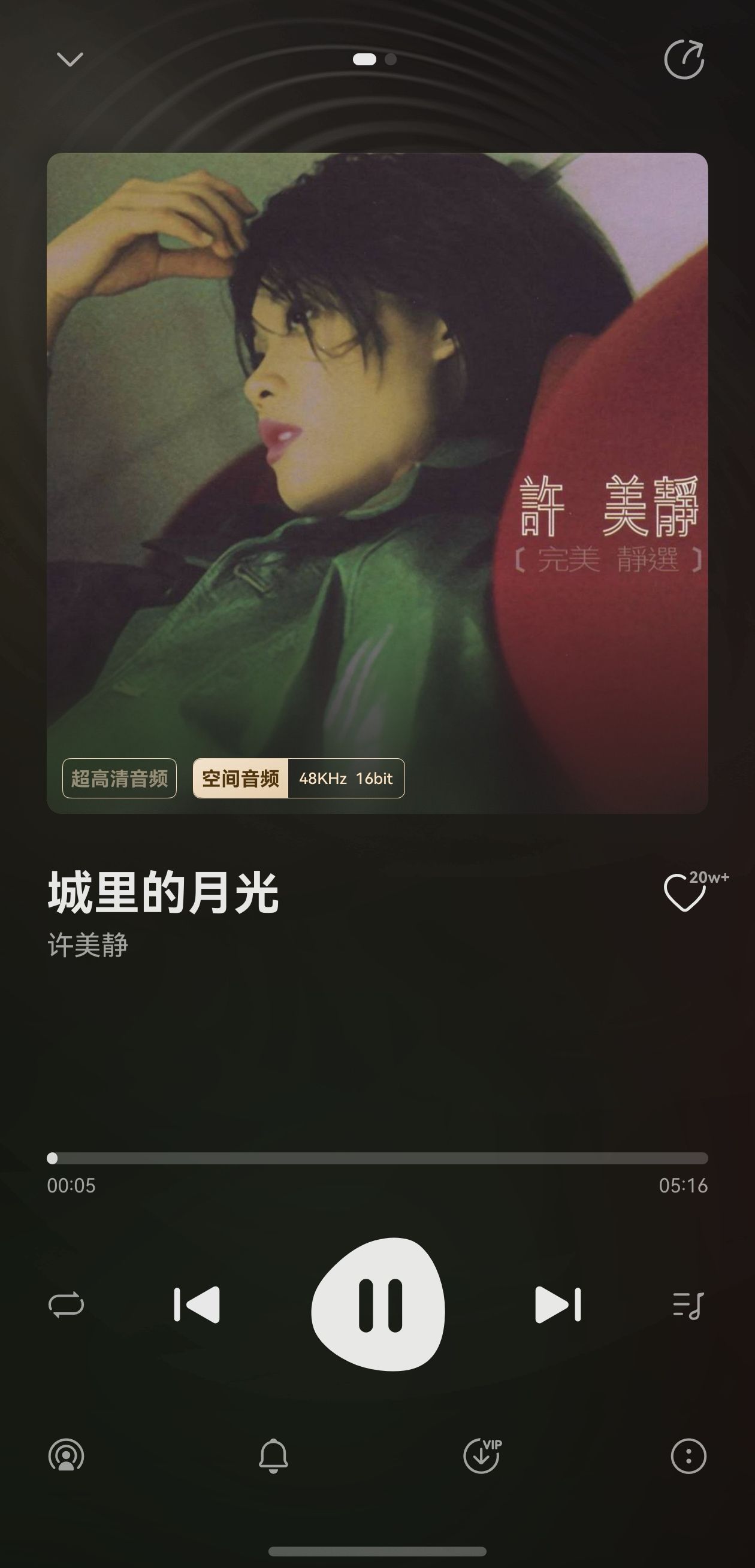Collapse the player with the down chevron
The image size is (755, 1568).
(70, 59)
